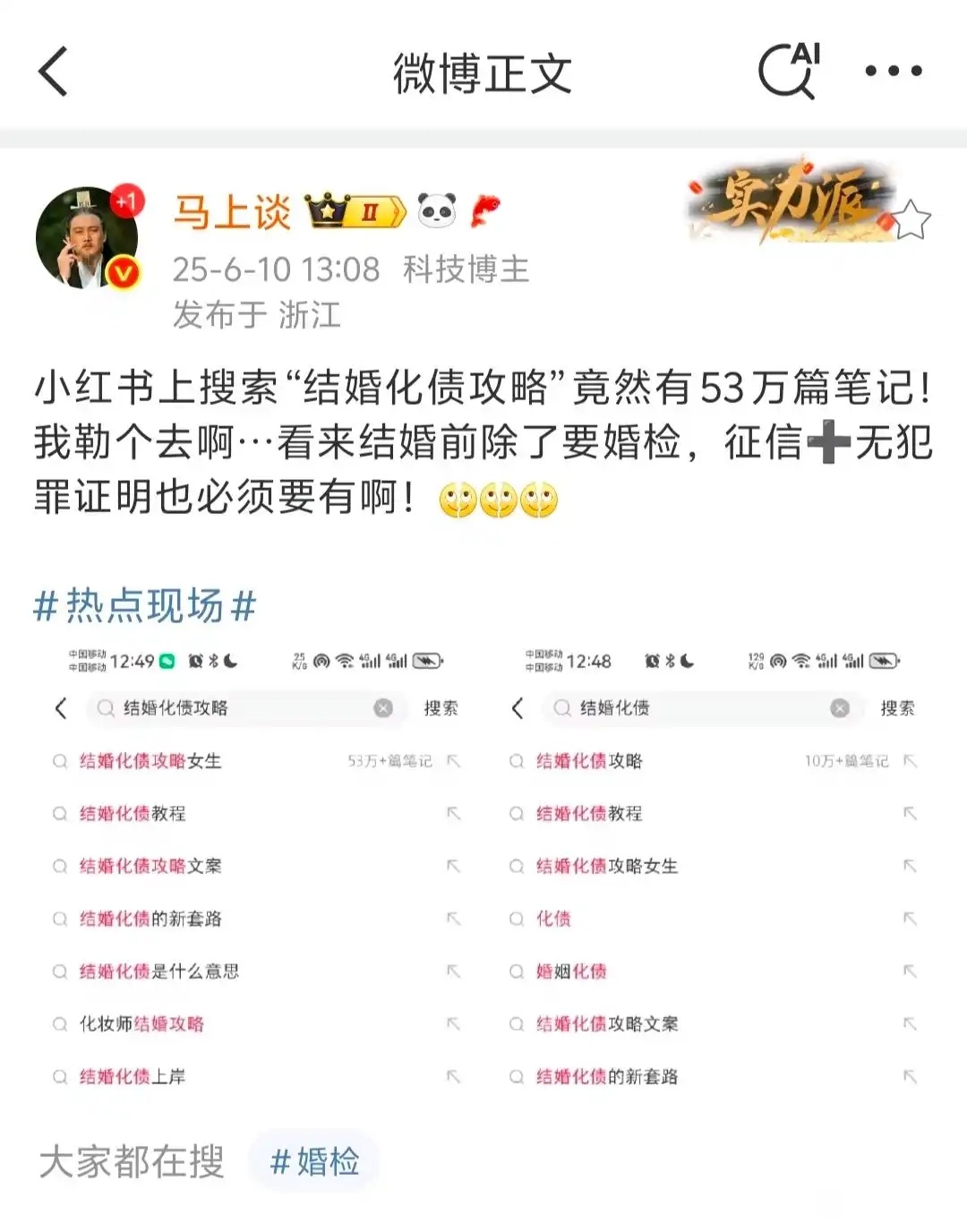The width and height of the screenshot is (967, 1232).
Task: Go back from the Weibo post
Action: pyautogui.click(x=54, y=72)
